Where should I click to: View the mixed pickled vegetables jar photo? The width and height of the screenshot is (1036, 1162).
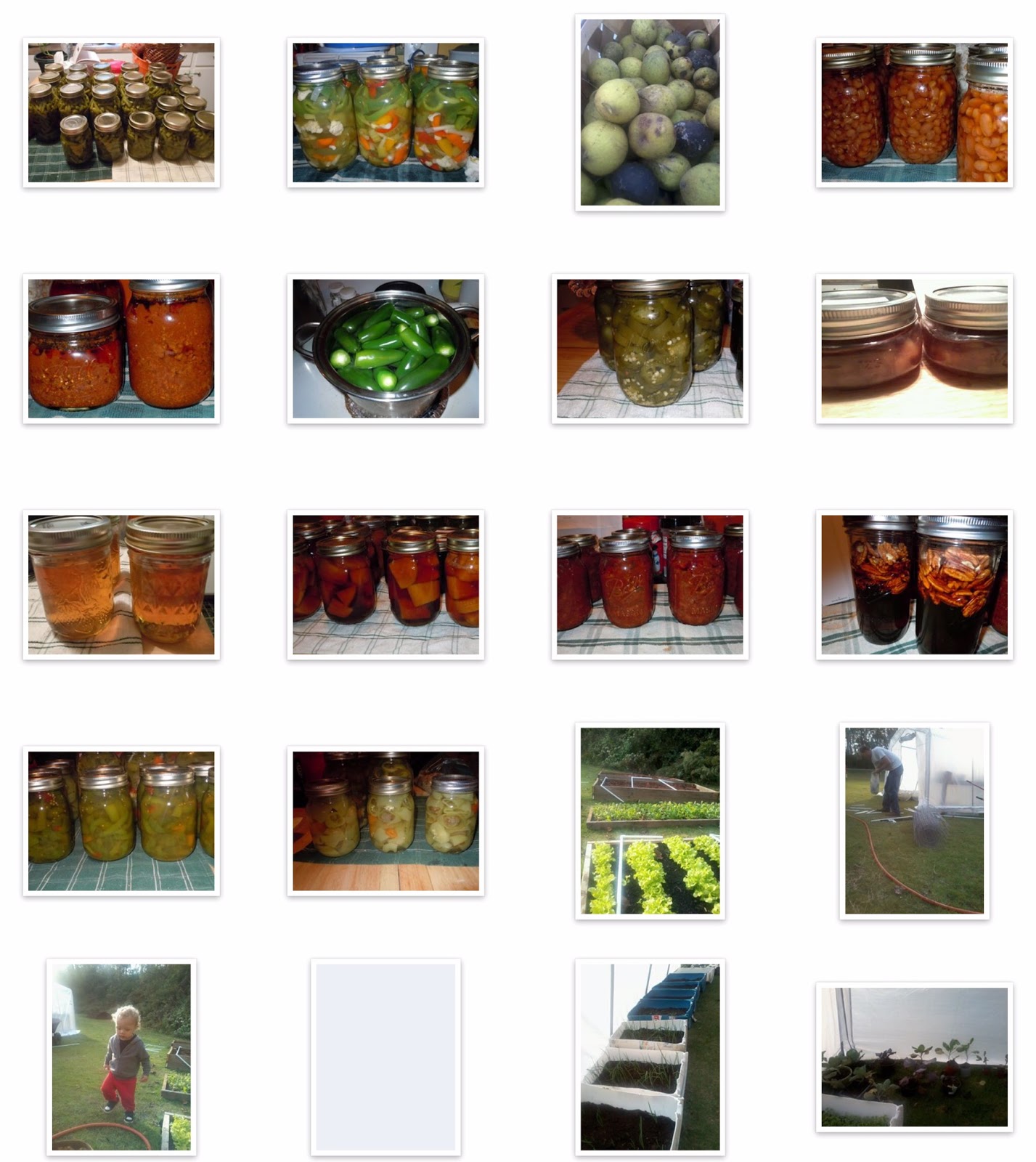[x=386, y=113]
